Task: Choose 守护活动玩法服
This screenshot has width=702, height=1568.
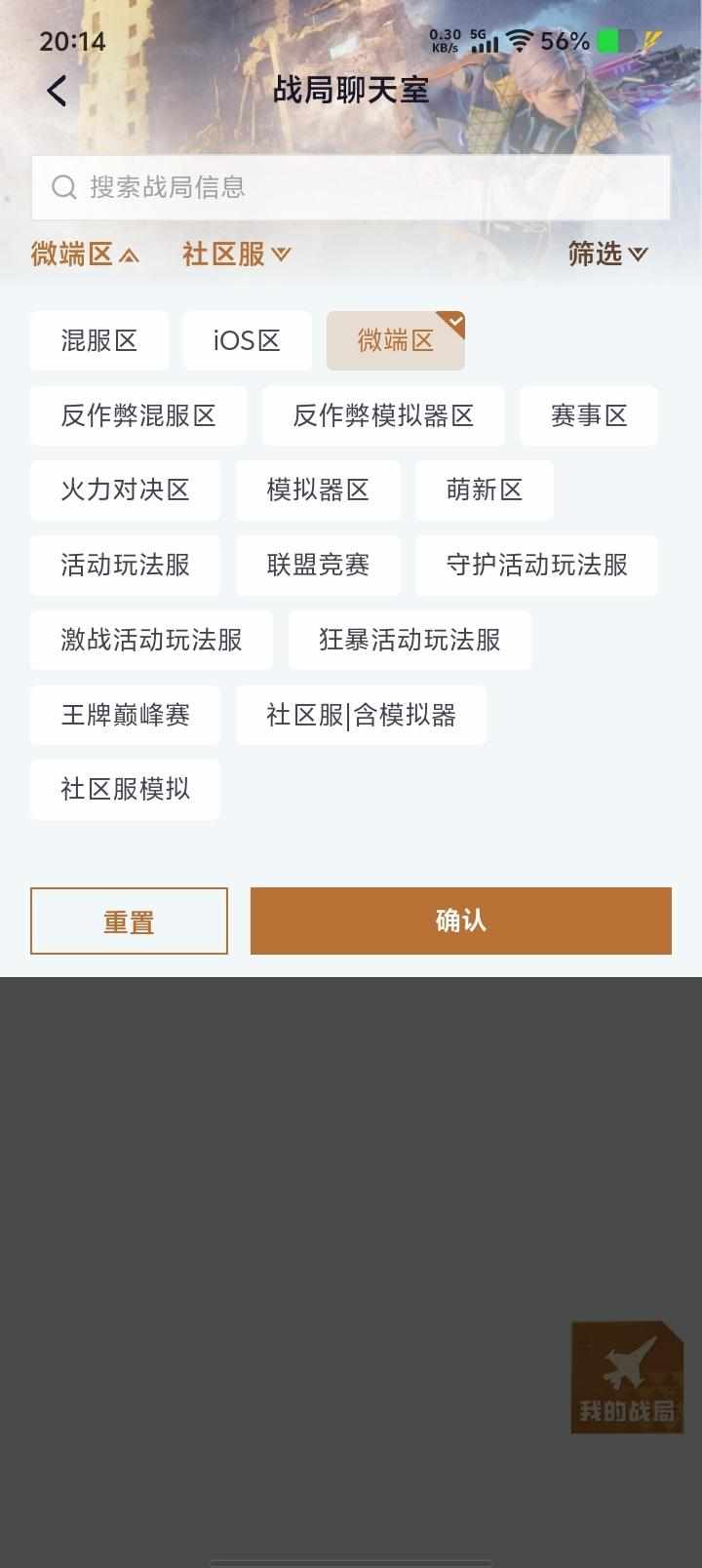Action: (x=536, y=565)
